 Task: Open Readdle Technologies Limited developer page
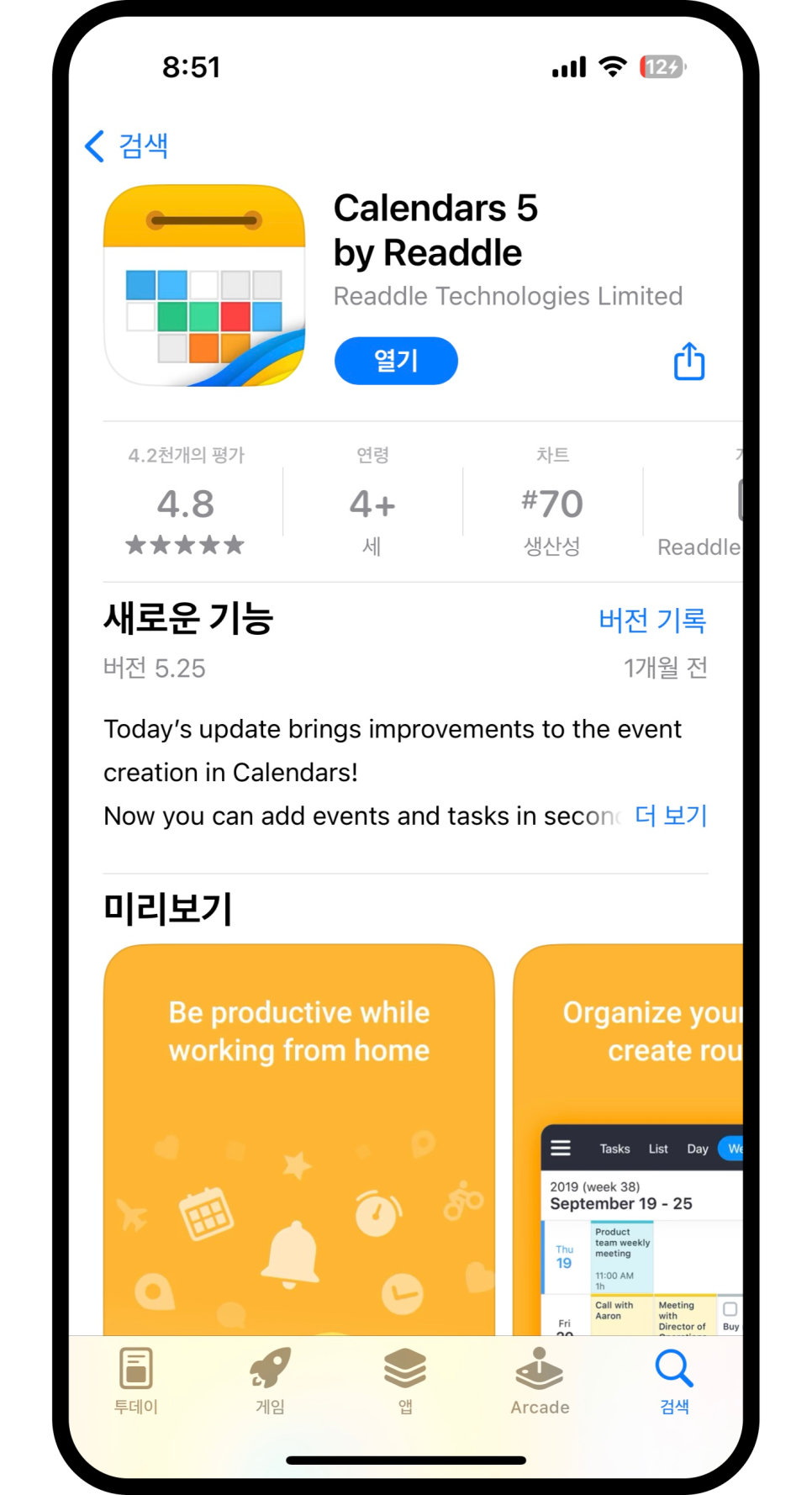[x=507, y=296]
